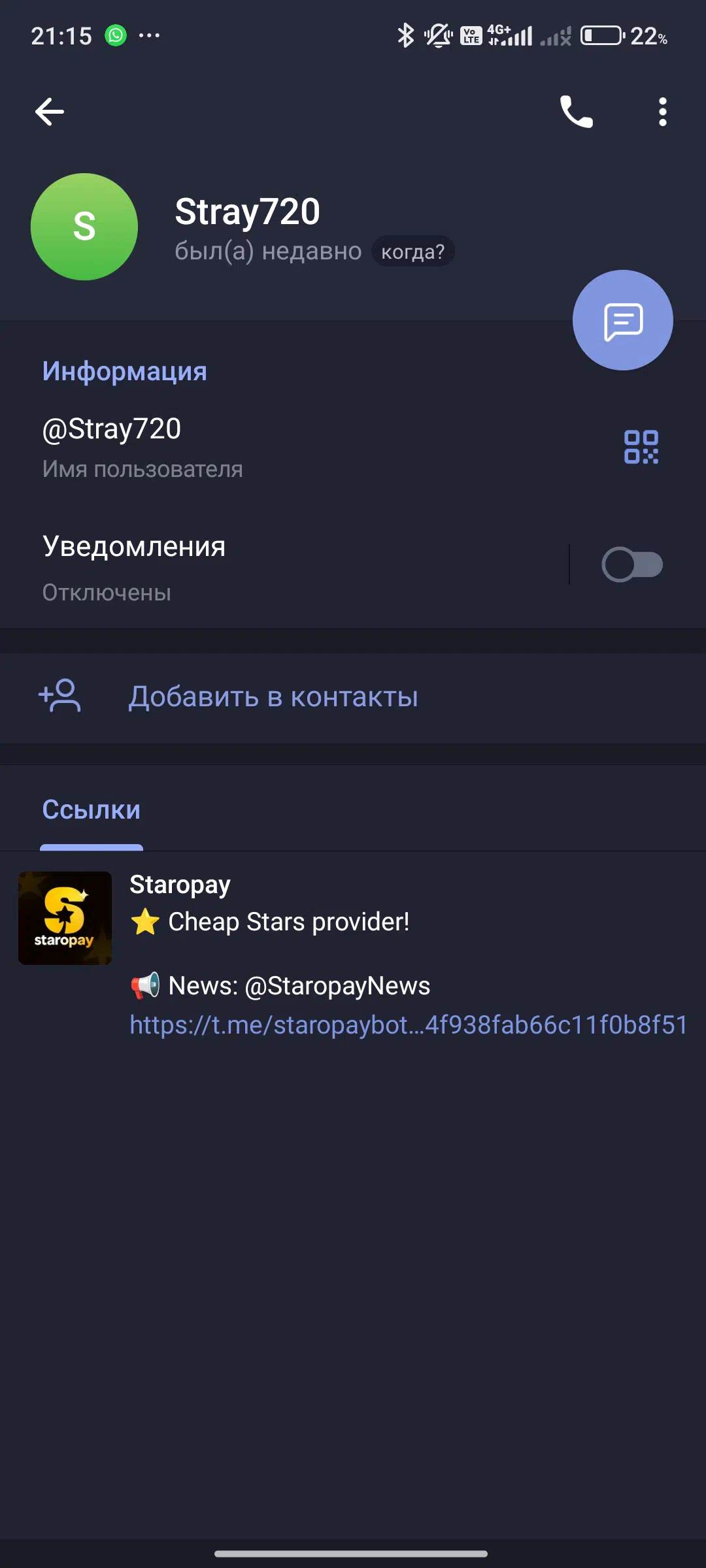Tap the "когда?" last seen chip
The image size is (706, 1568).
pyautogui.click(x=412, y=252)
